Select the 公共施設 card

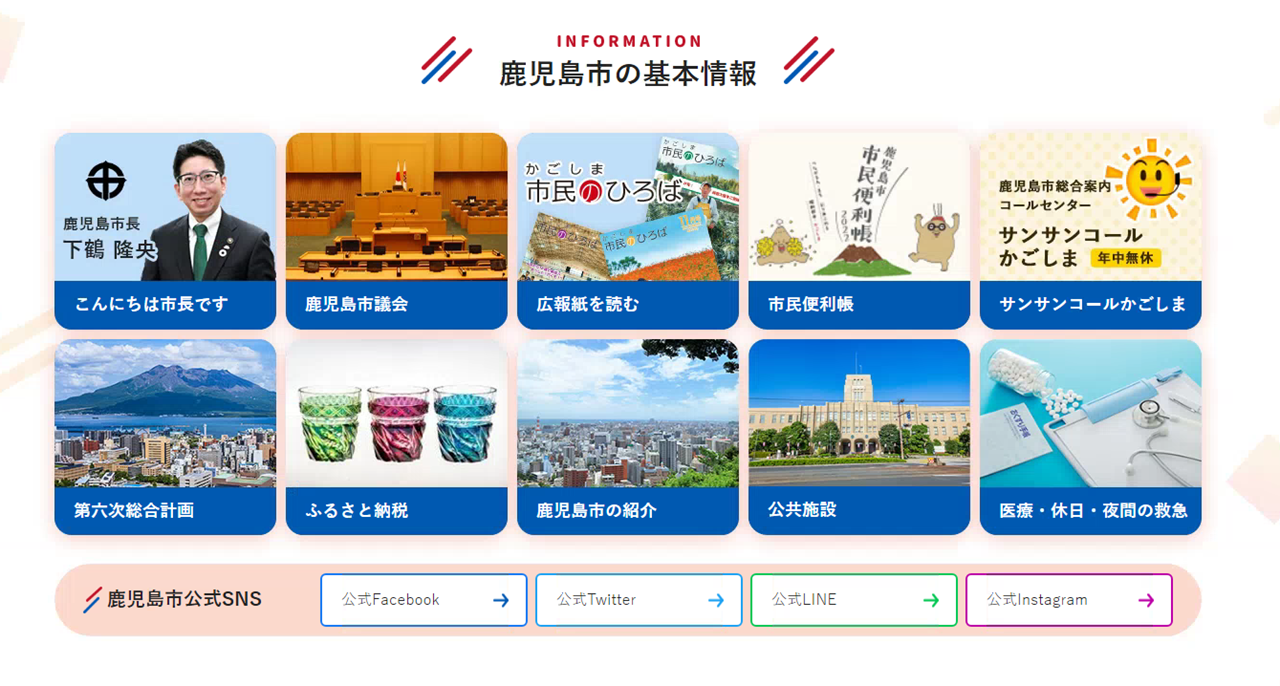pyautogui.click(x=859, y=437)
